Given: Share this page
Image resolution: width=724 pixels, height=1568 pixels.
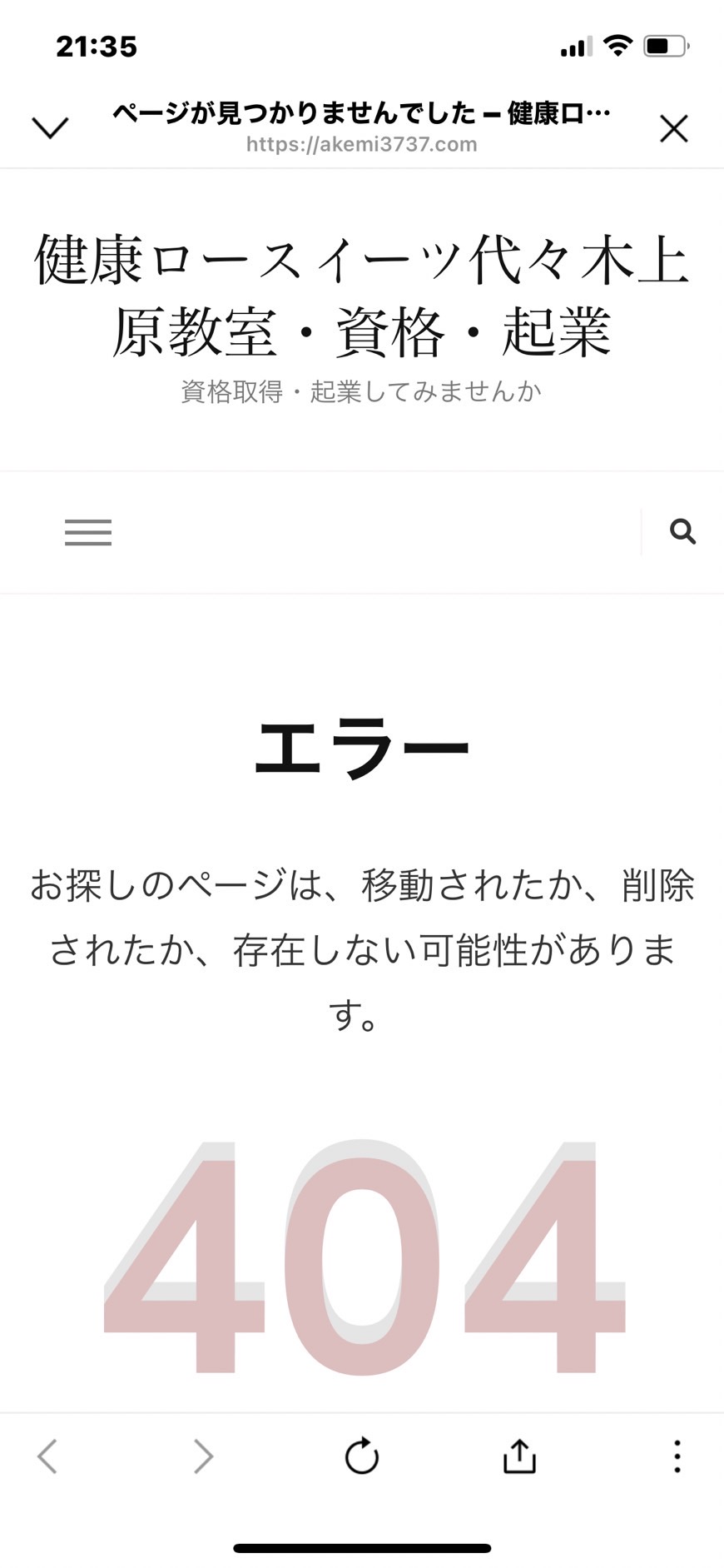Looking at the screenshot, I should pyautogui.click(x=519, y=1456).
